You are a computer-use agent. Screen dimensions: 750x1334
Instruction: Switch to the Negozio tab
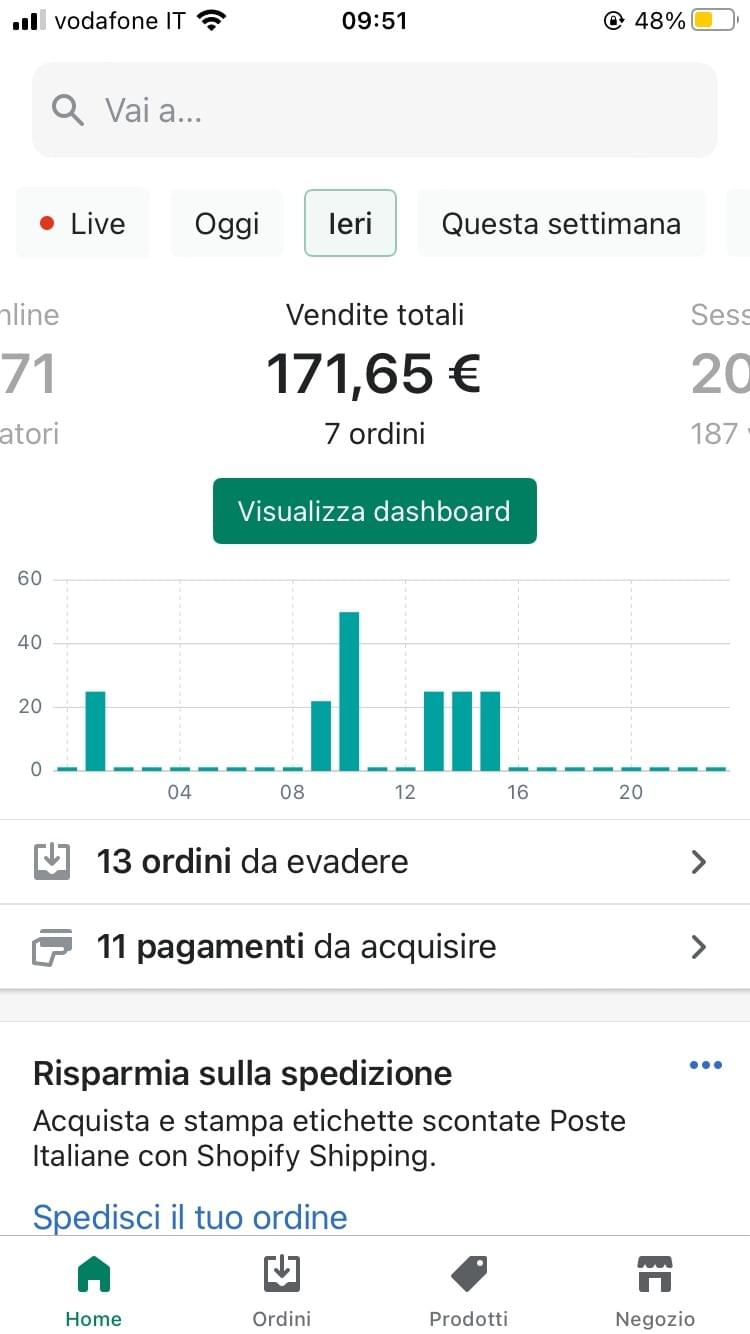[655, 1290]
